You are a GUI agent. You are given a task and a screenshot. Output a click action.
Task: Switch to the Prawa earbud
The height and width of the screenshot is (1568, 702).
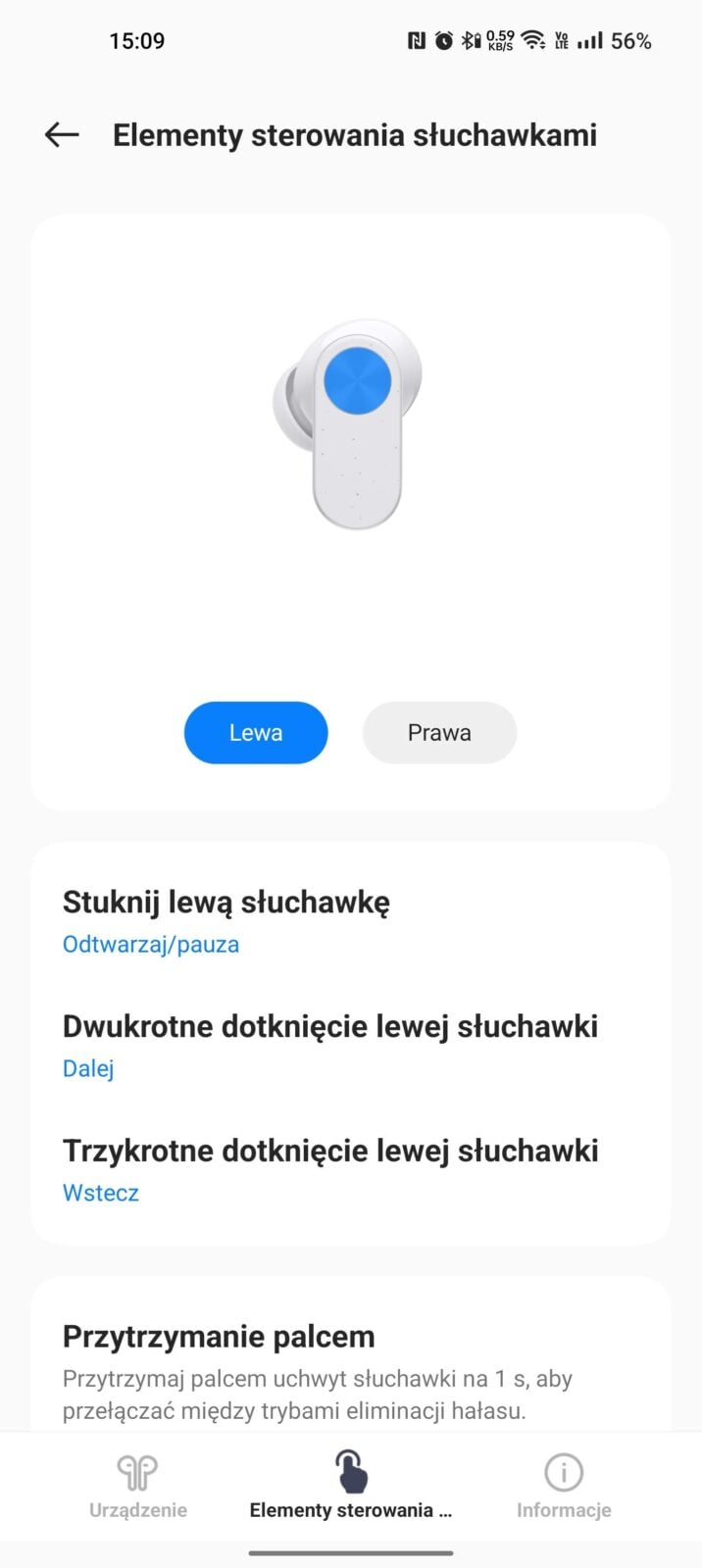[x=439, y=732]
